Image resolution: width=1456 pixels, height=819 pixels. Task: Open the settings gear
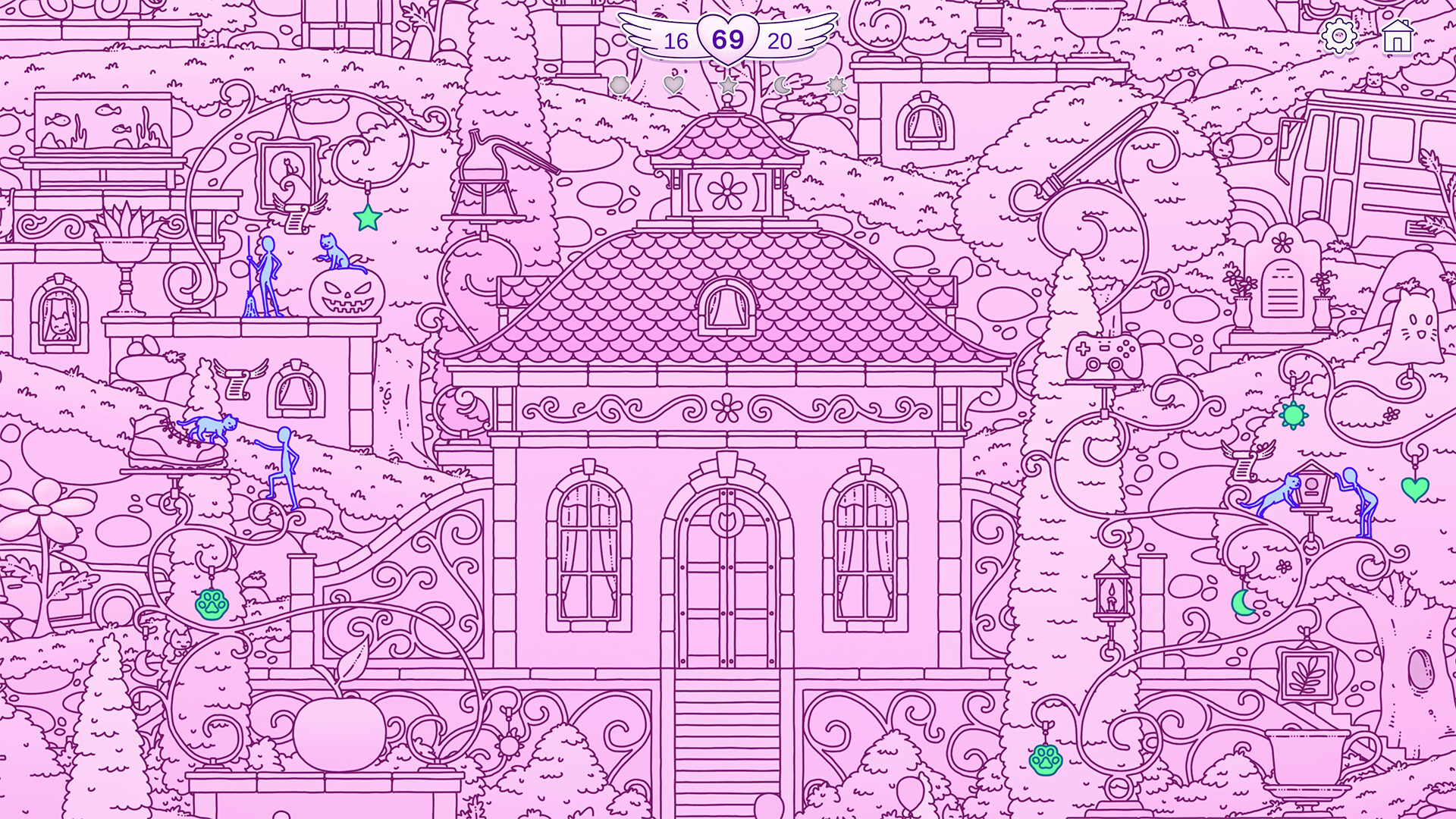(1339, 36)
